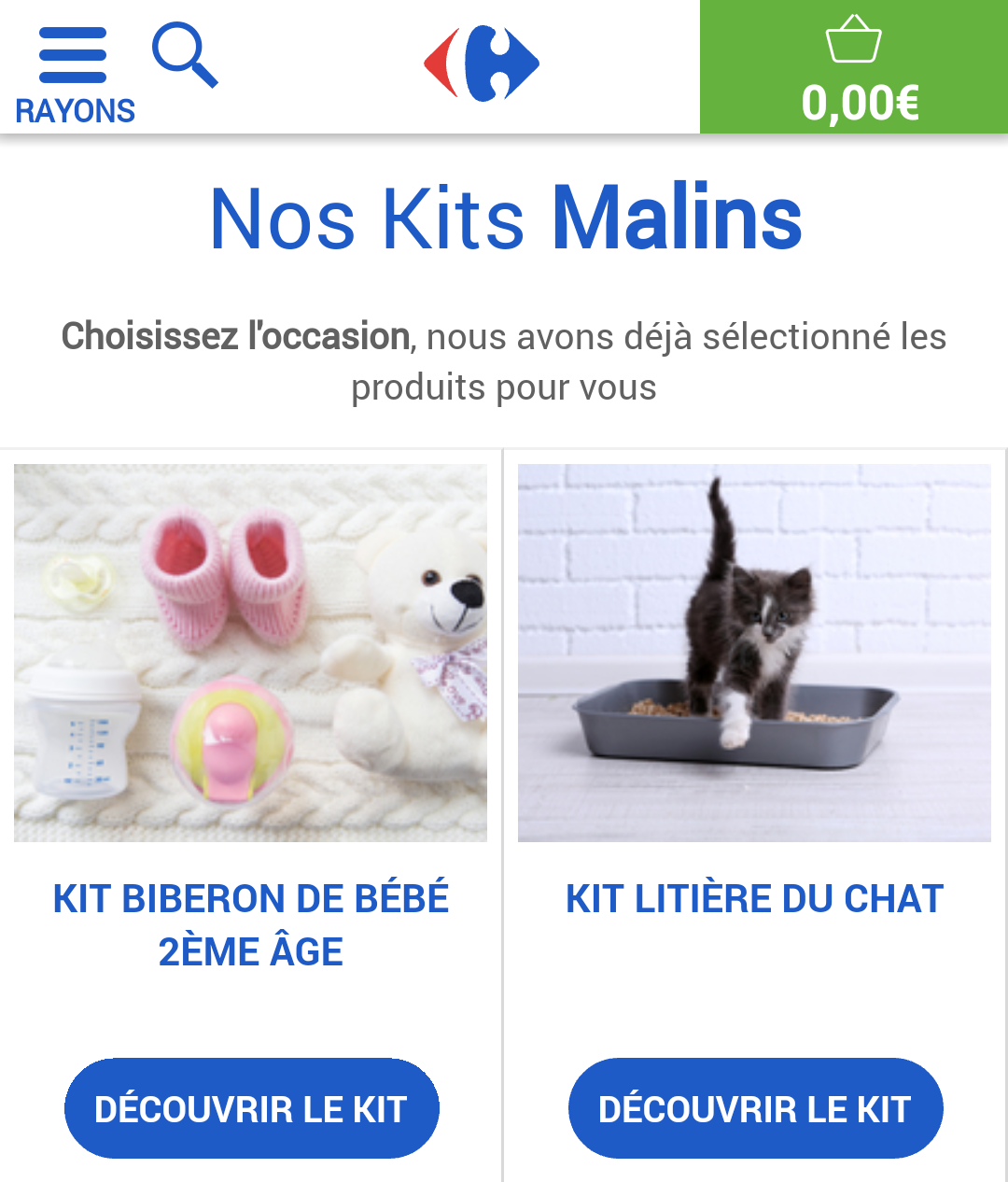Discover the Kit Litière du Chat
This screenshot has width=1008, height=1182.
click(x=755, y=1108)
